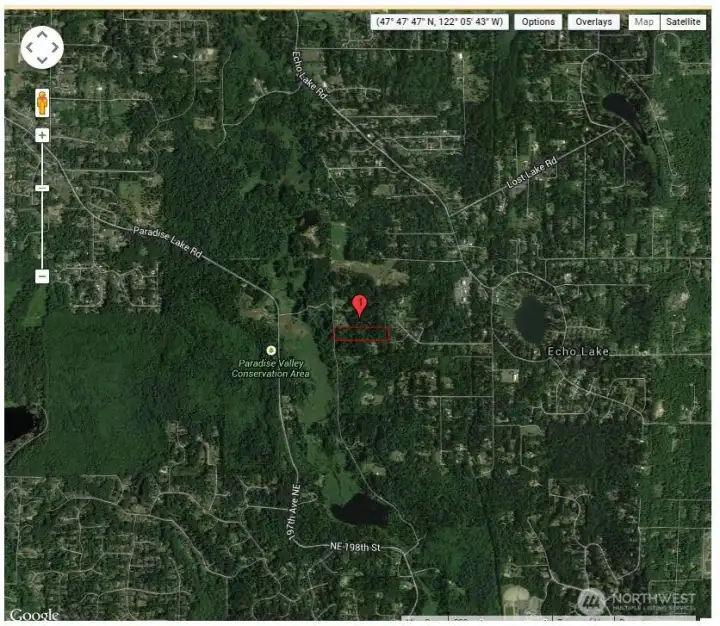Tap the zoom out minus button
720x626 pixels.
(x=42, y=276)
